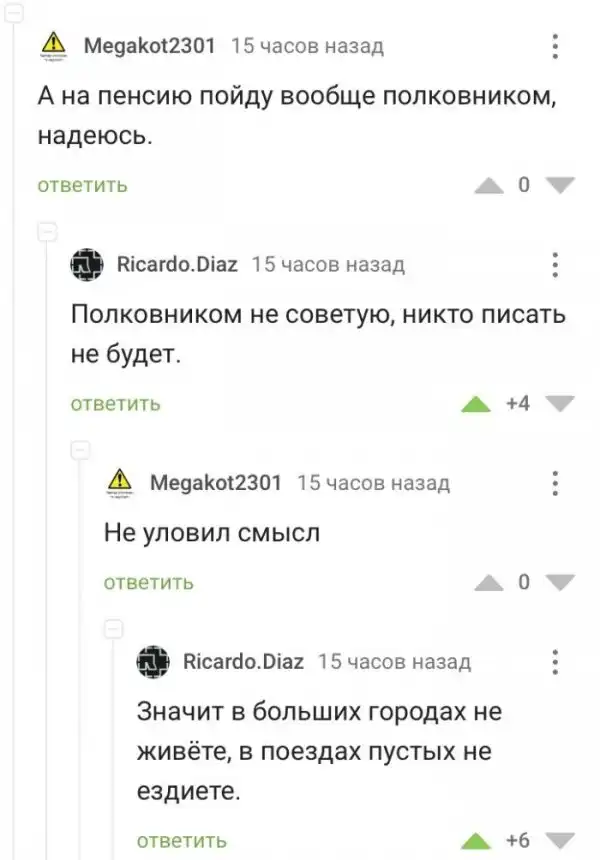Downvote the 'Значит в больших городах' comment
Image resolution: width=600 pixels, height=860 pixels.
[561, 840]
